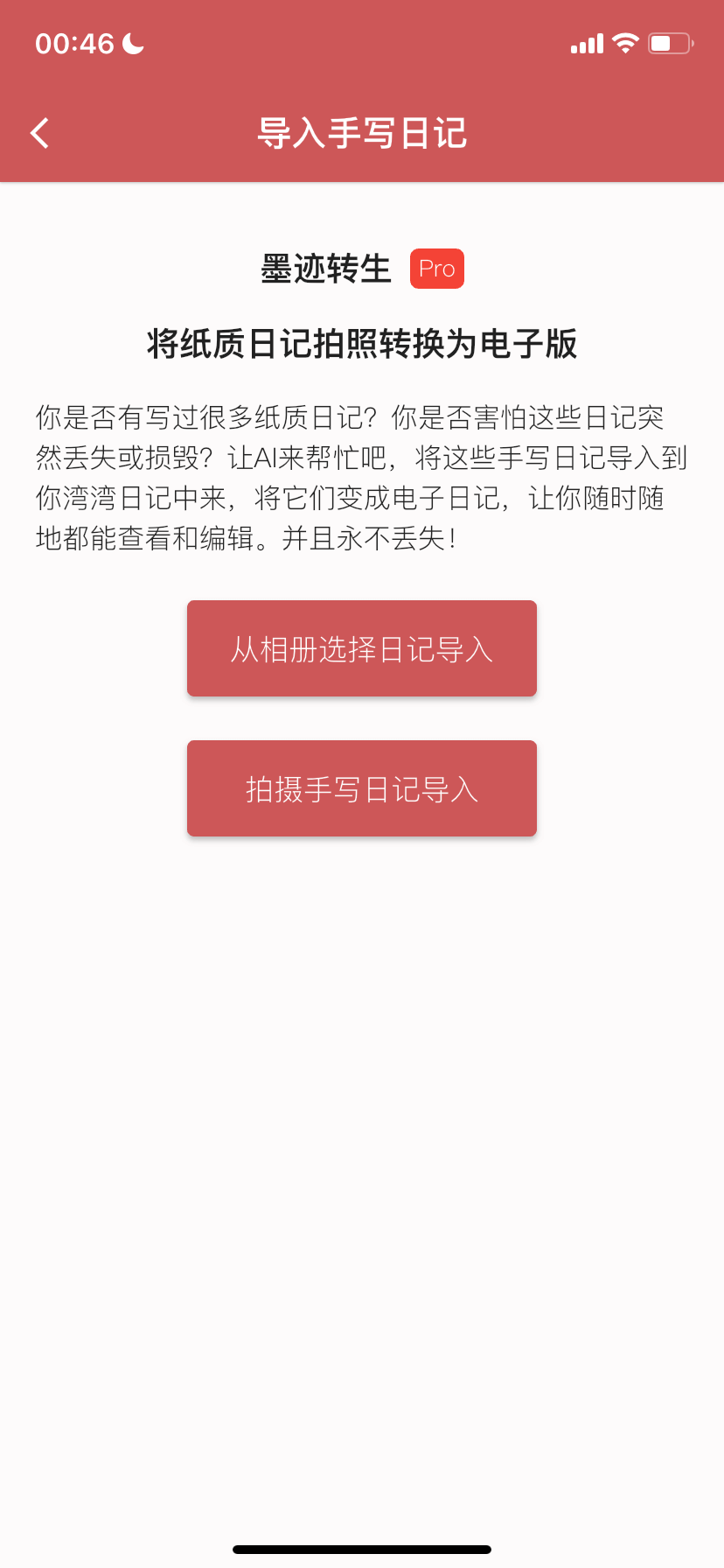Select the 墨迹转生 feature heading

(x=325, y=268)
